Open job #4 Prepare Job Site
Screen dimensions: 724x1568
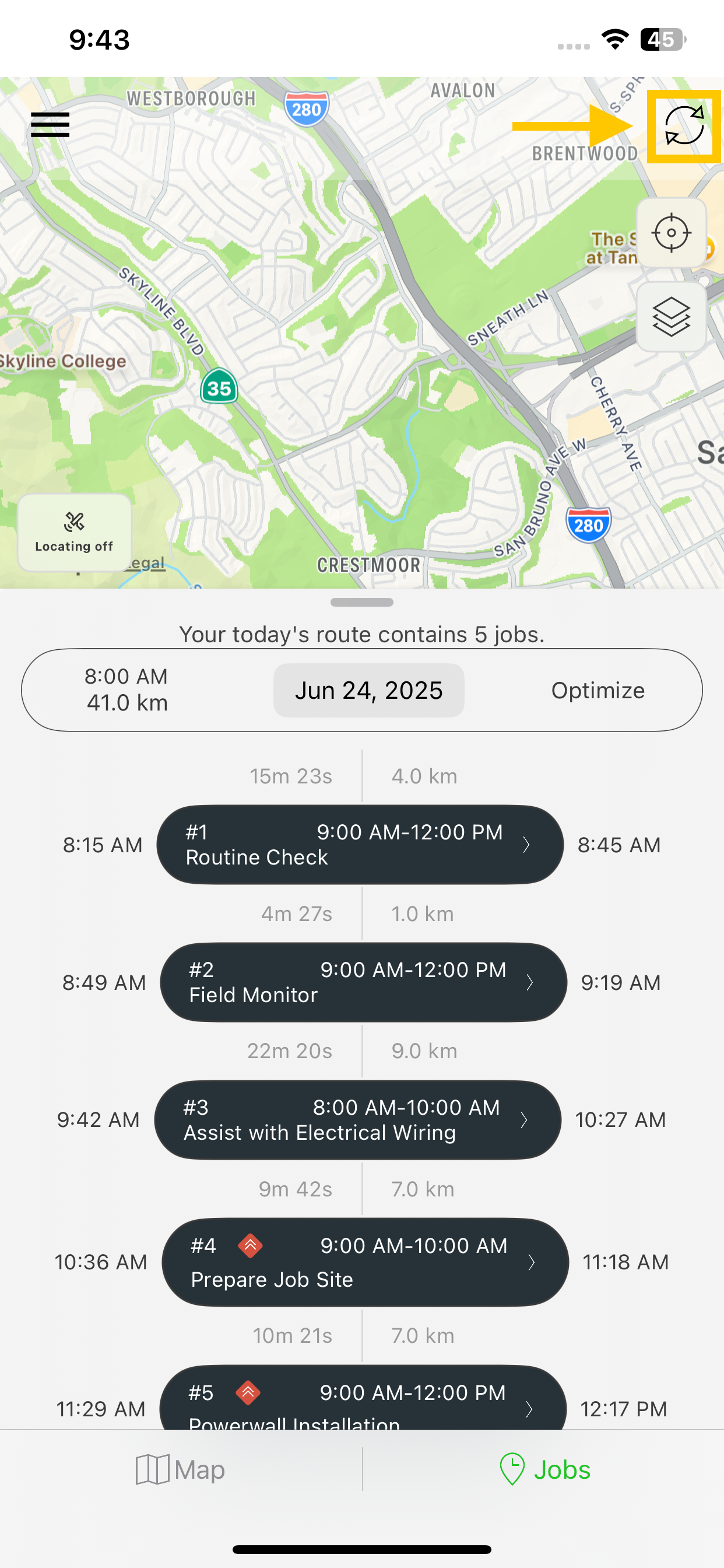click(x=365, y=1262)
